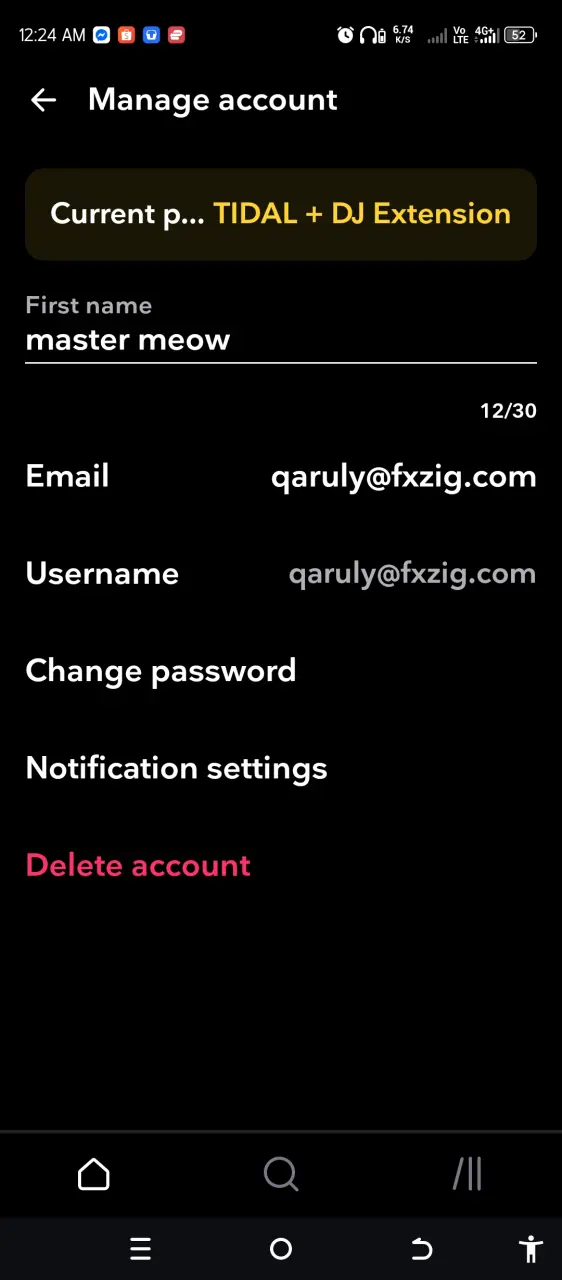Image resolution: width=562 pixels, height=1280 pixels.
Task: Switch to the Search tab
Action: (281, 1174)
